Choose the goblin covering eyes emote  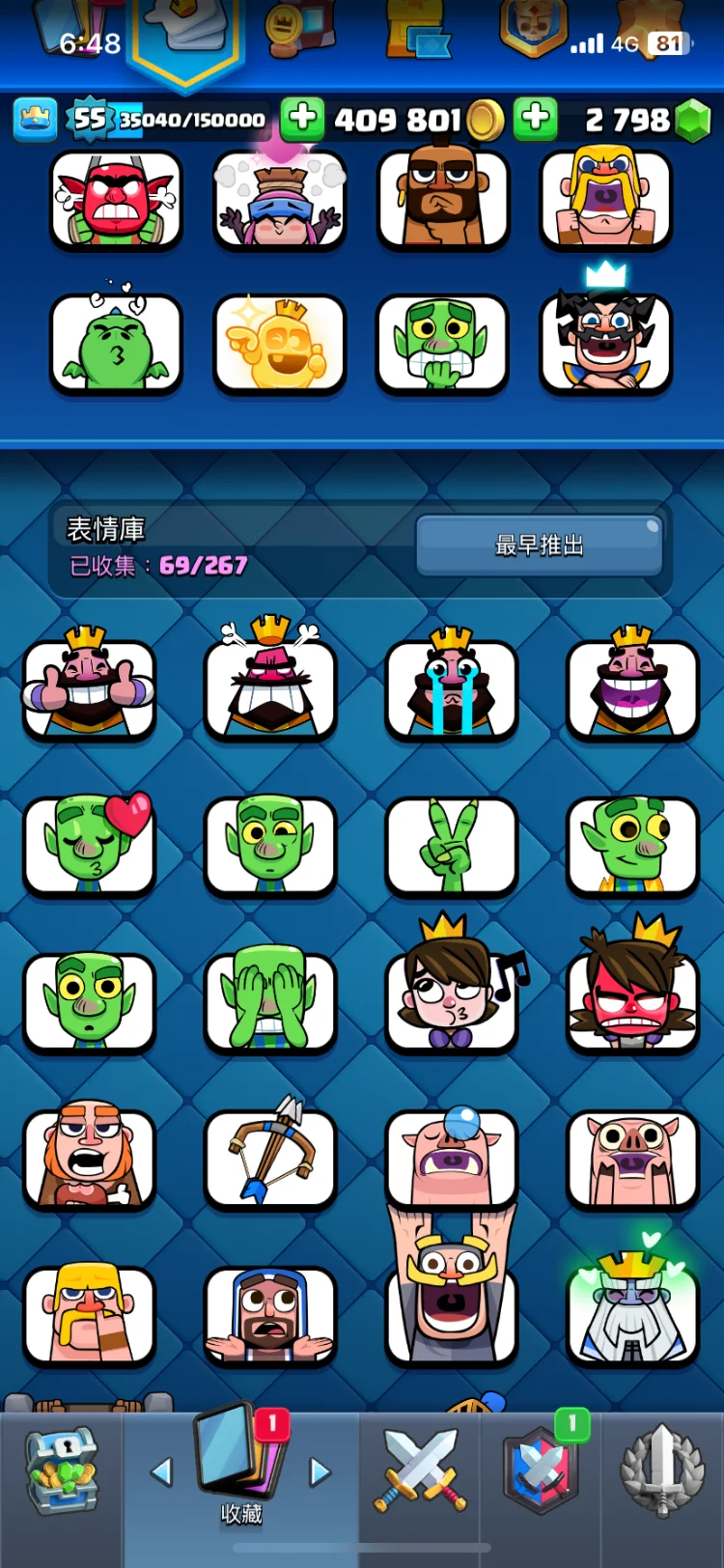coord(270,1002)
